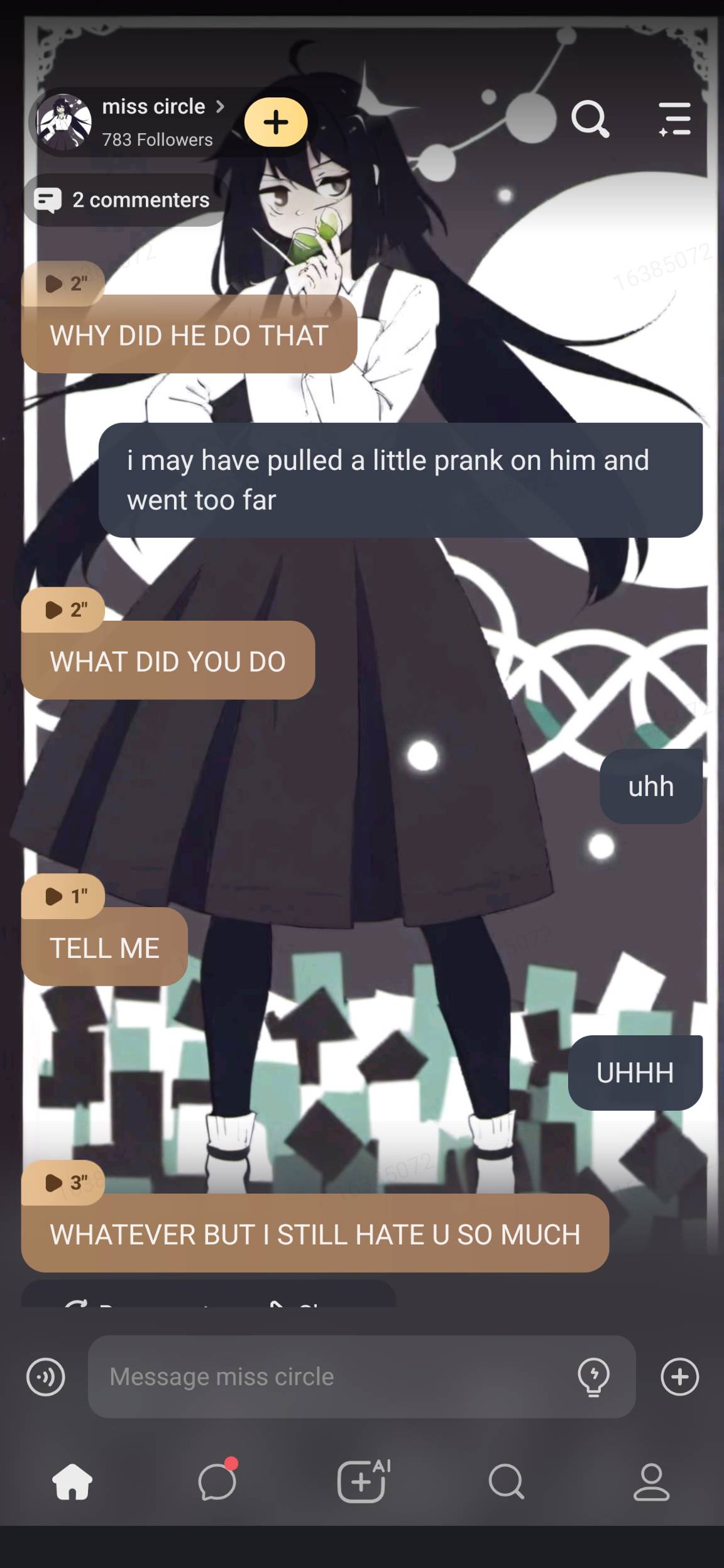Search within this chat
The width and height of the screenshot is (724, 1568).
click(590, 119)
